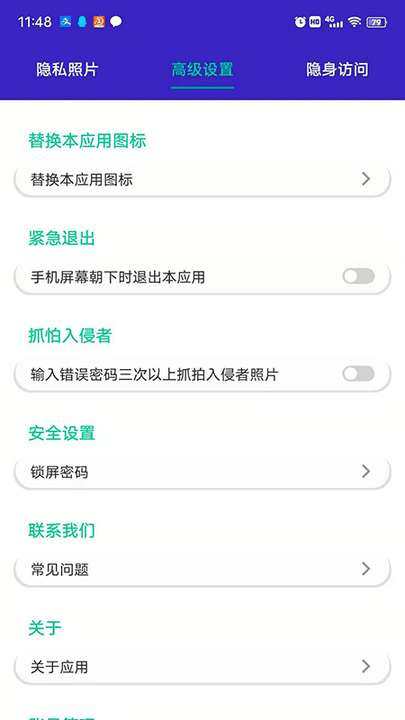405x720 pixels.
Task: Select the 高级设置 tab
Action: click(202, 70)
